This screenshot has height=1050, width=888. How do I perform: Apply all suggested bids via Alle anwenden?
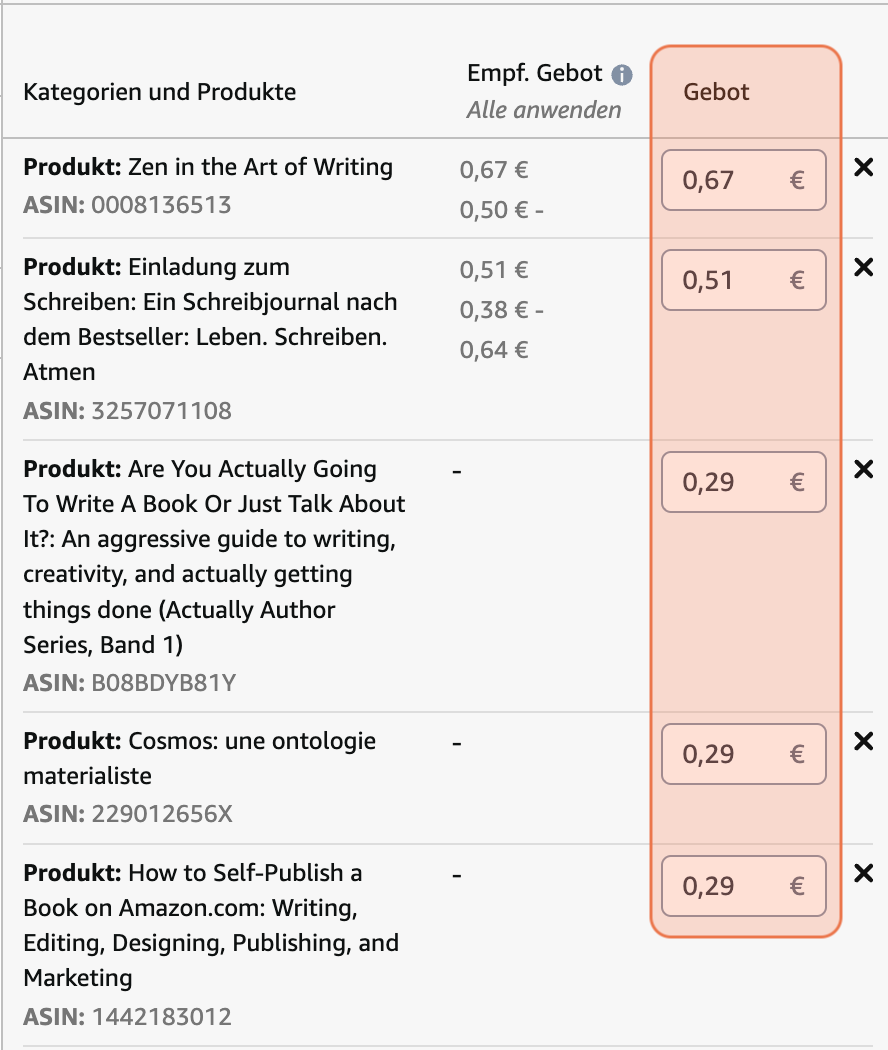pos(543,110)
